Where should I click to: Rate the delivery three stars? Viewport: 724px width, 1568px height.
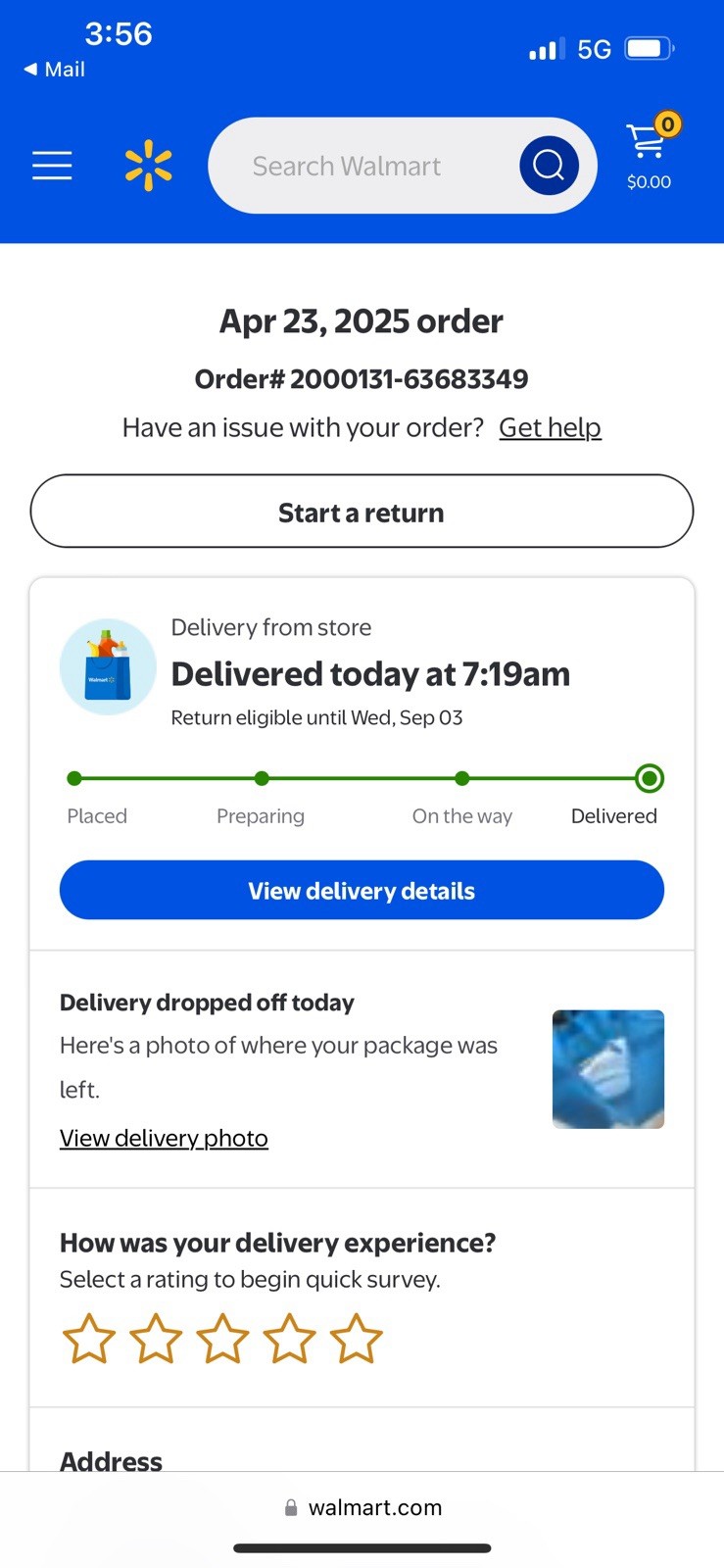222,1339
